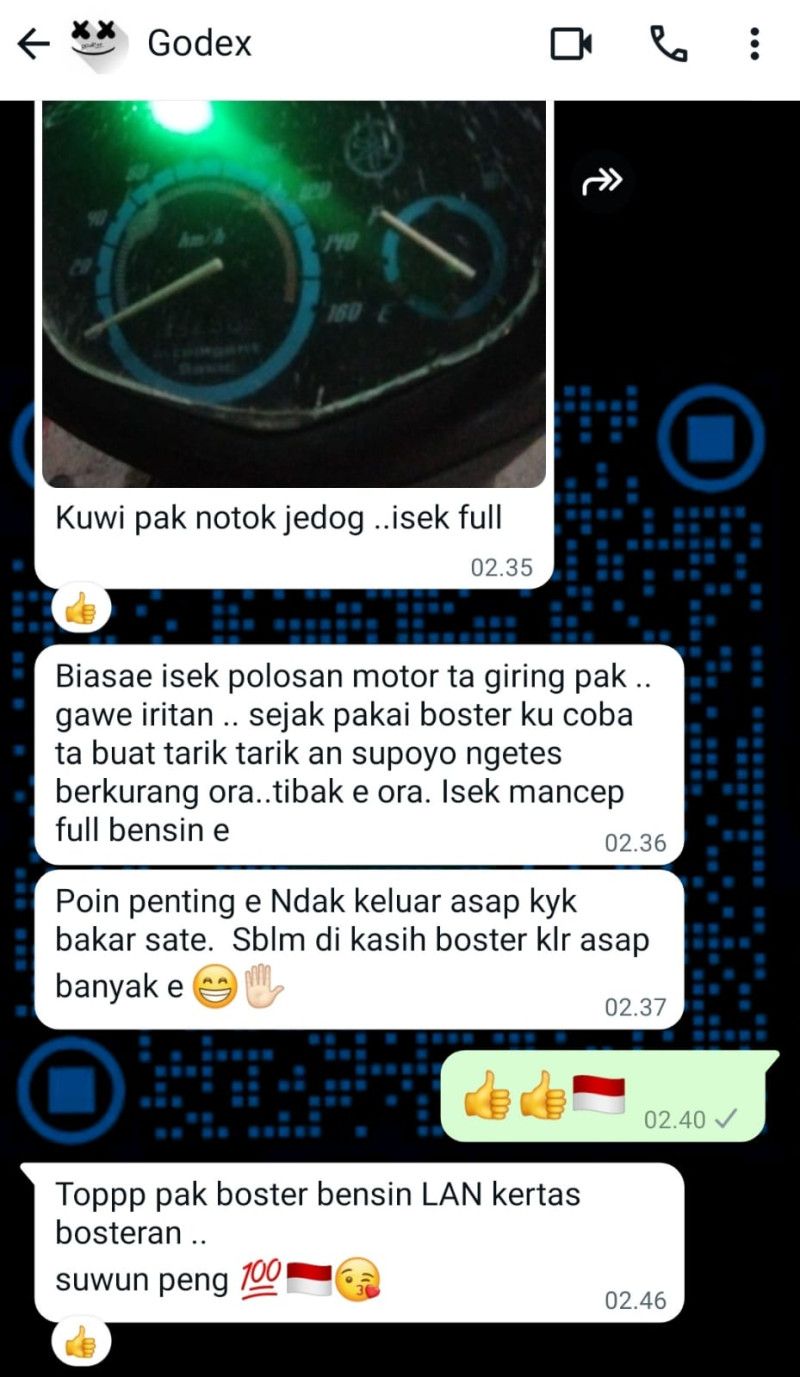The image size is (800, 1377).
Task: View thumbs-up reaction under the photo message
Action: pyautogui.click(x=80, y=608)
